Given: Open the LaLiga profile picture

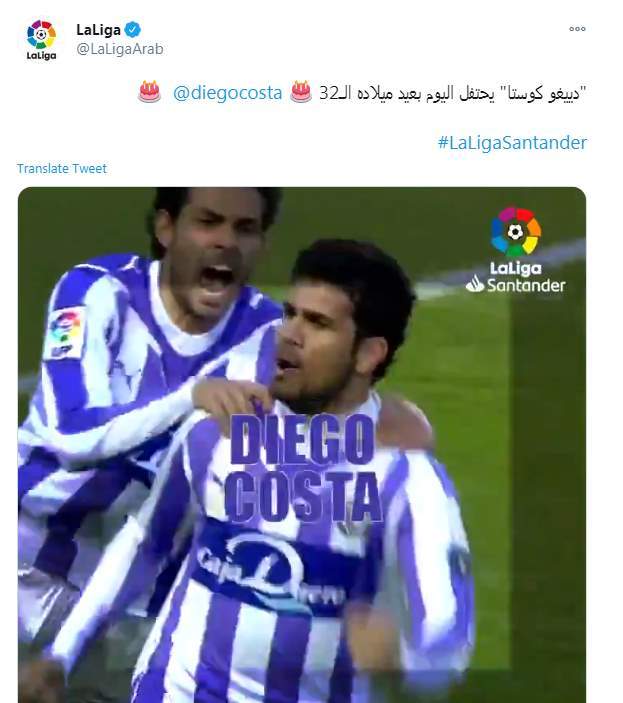Looking at the screenshot, I should tap(41, 40).
